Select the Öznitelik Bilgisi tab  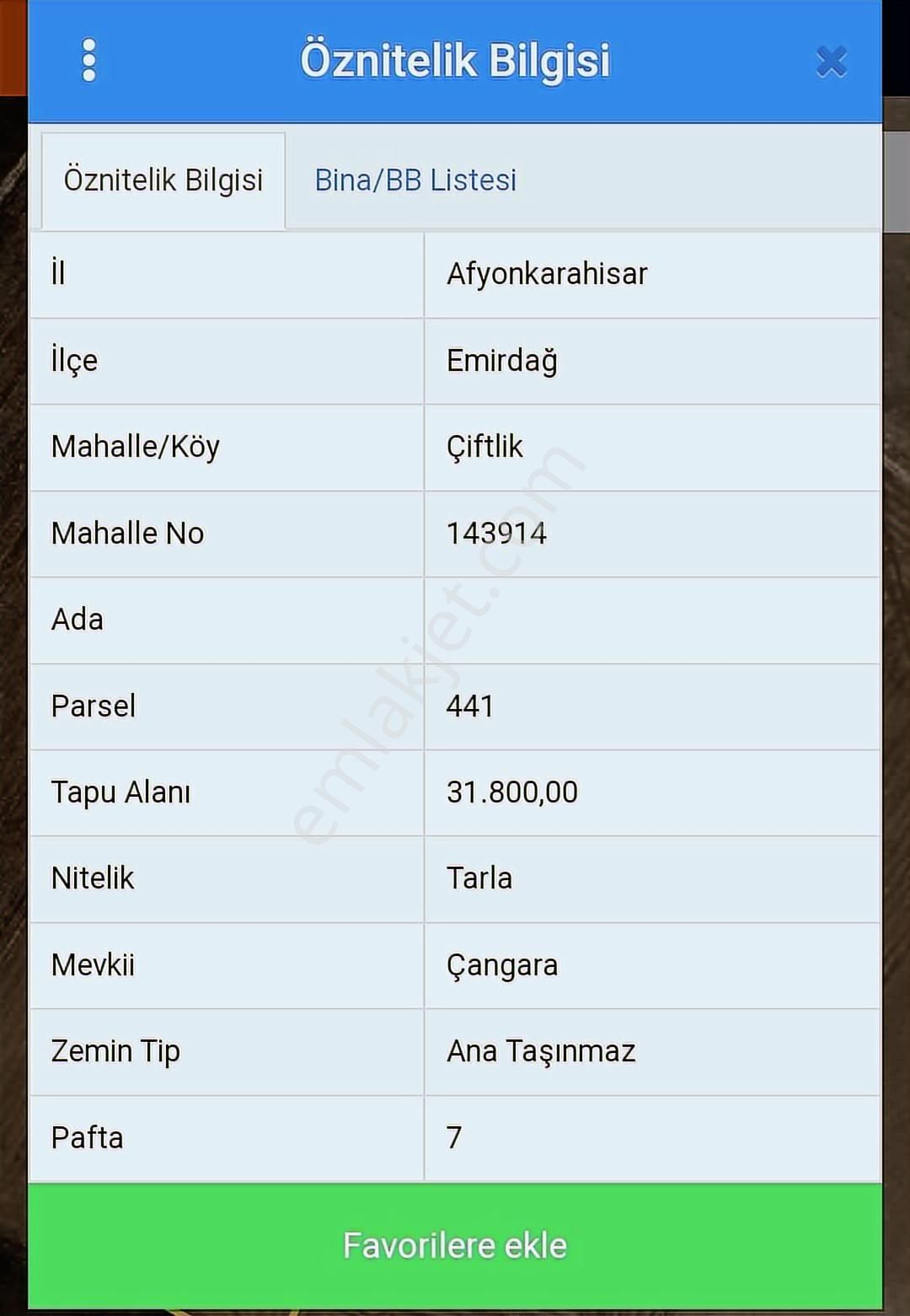point(163,180)
